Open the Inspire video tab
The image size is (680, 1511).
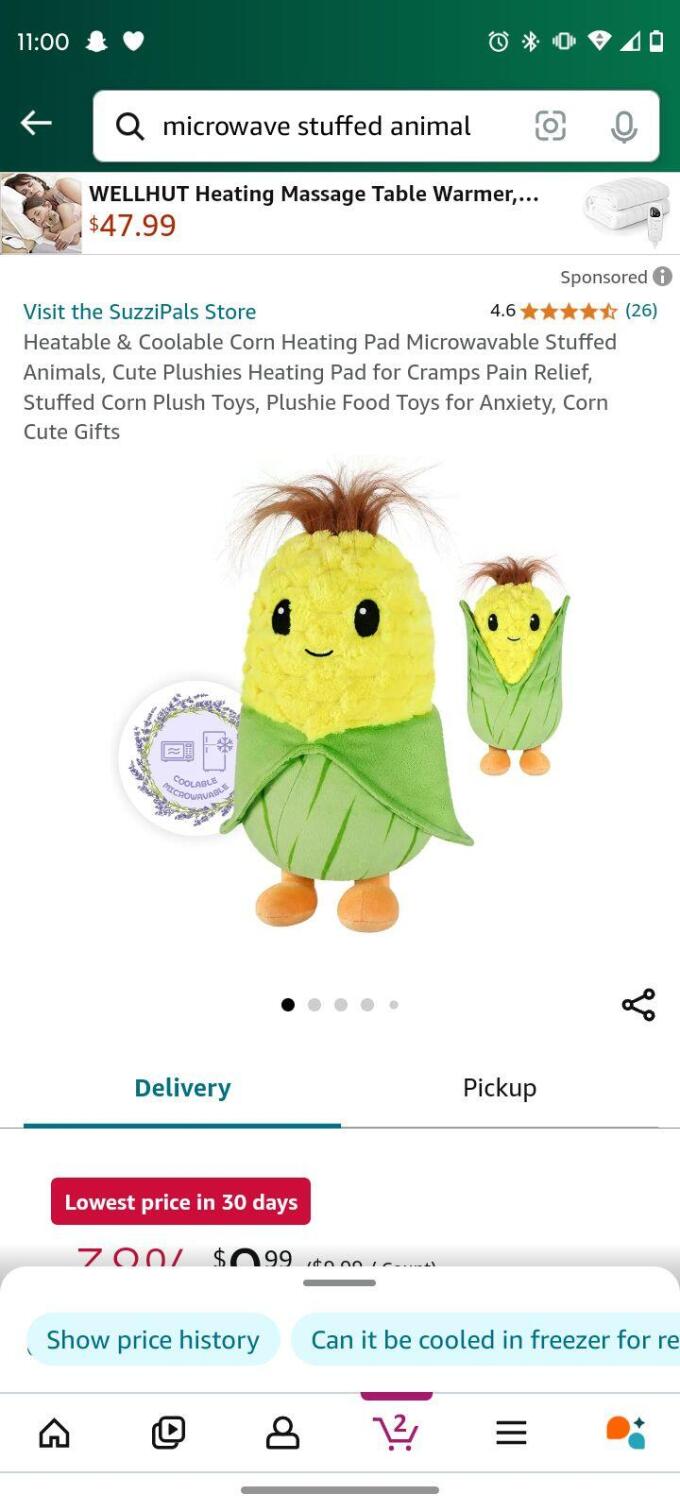[168, 1433]
